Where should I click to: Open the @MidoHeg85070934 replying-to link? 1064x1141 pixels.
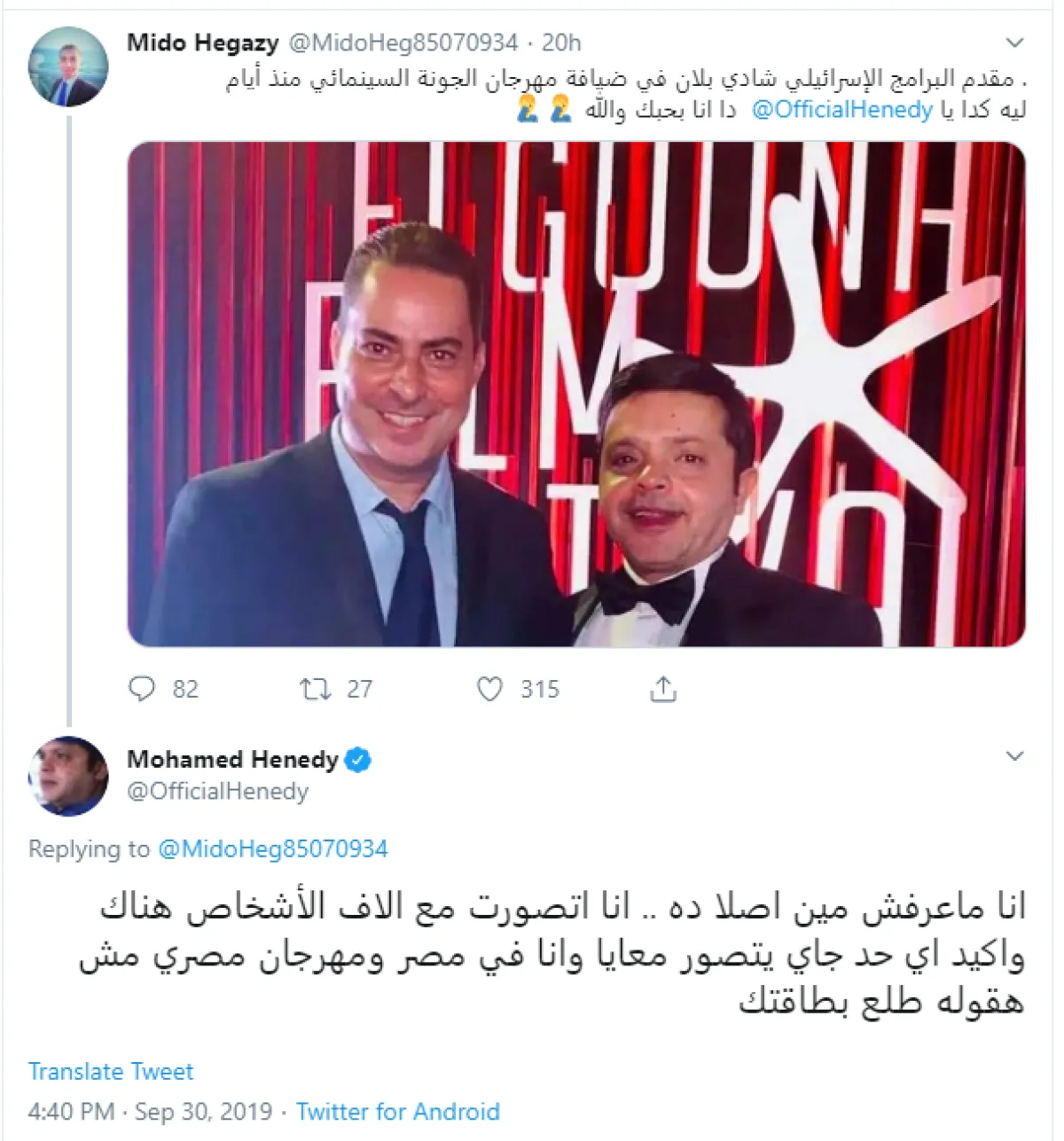pyautogui.click(x=273, y=849)
